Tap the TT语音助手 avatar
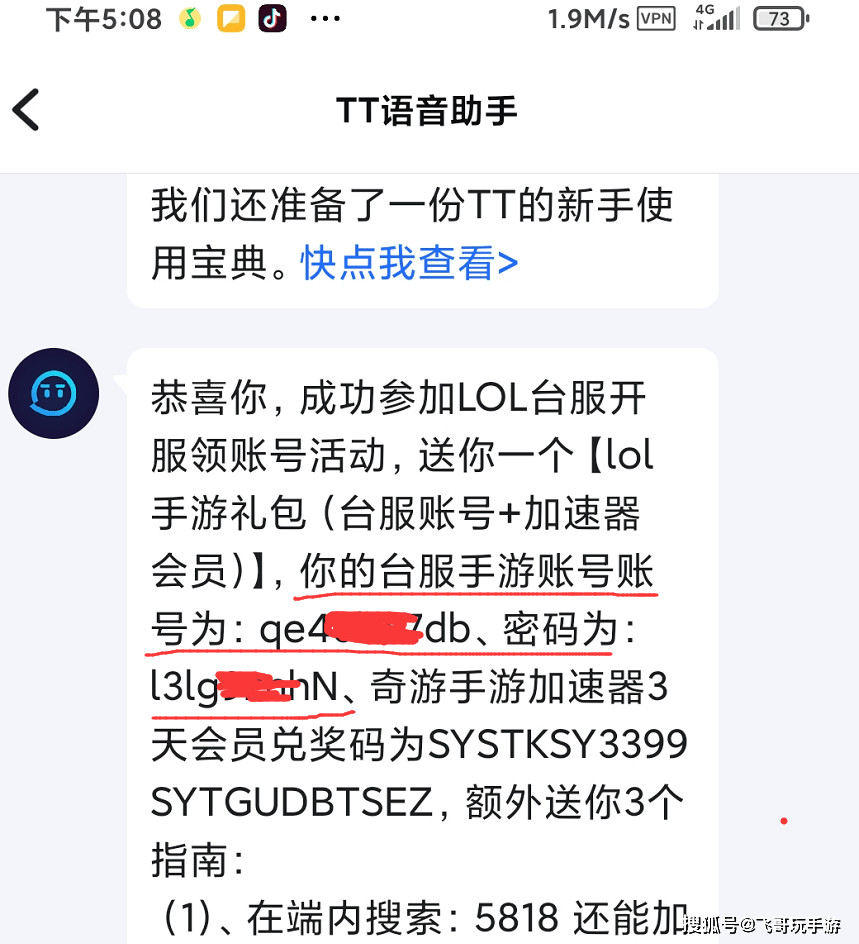The height and width of the screenshot is (944, 859). click(53, 394)
